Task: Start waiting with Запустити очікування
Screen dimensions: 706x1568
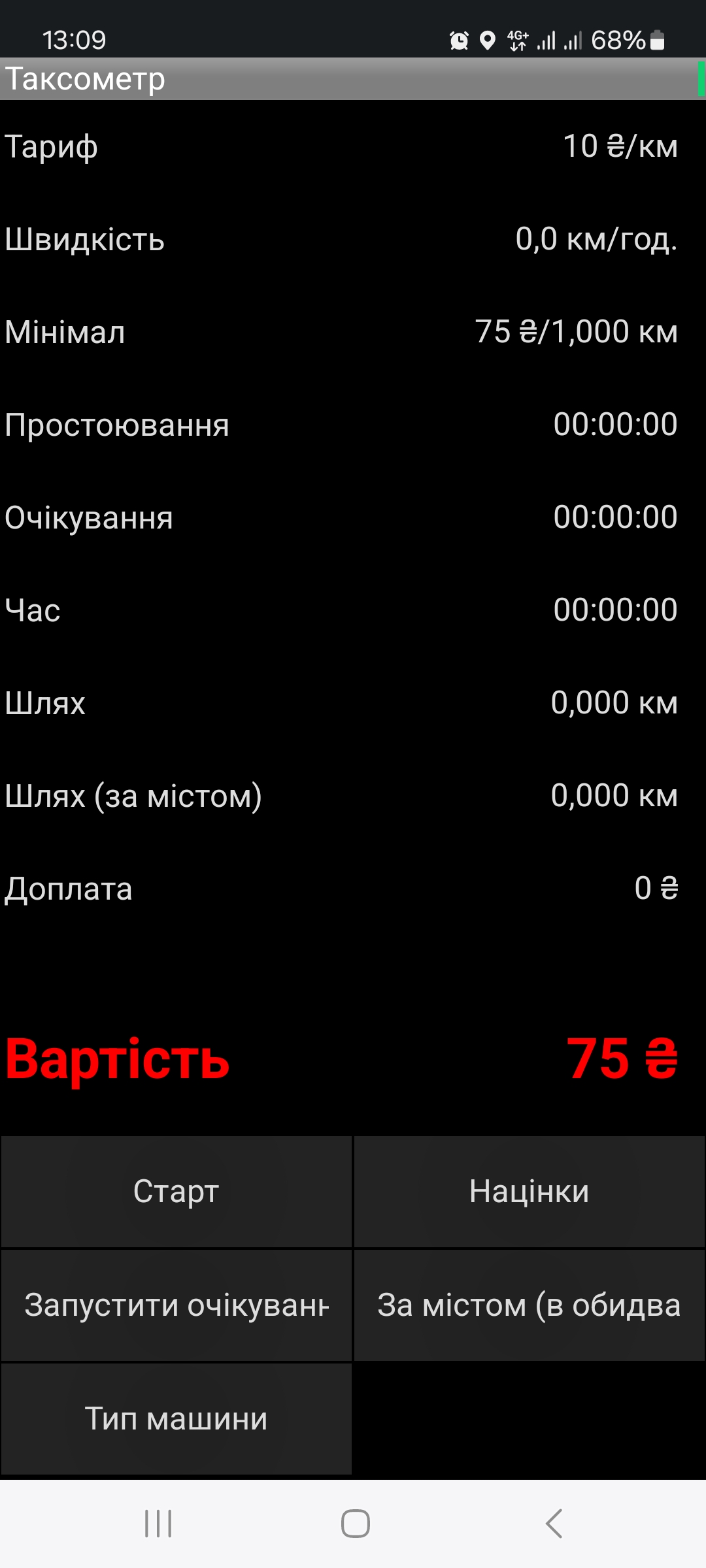Action: pos(176,1305)
